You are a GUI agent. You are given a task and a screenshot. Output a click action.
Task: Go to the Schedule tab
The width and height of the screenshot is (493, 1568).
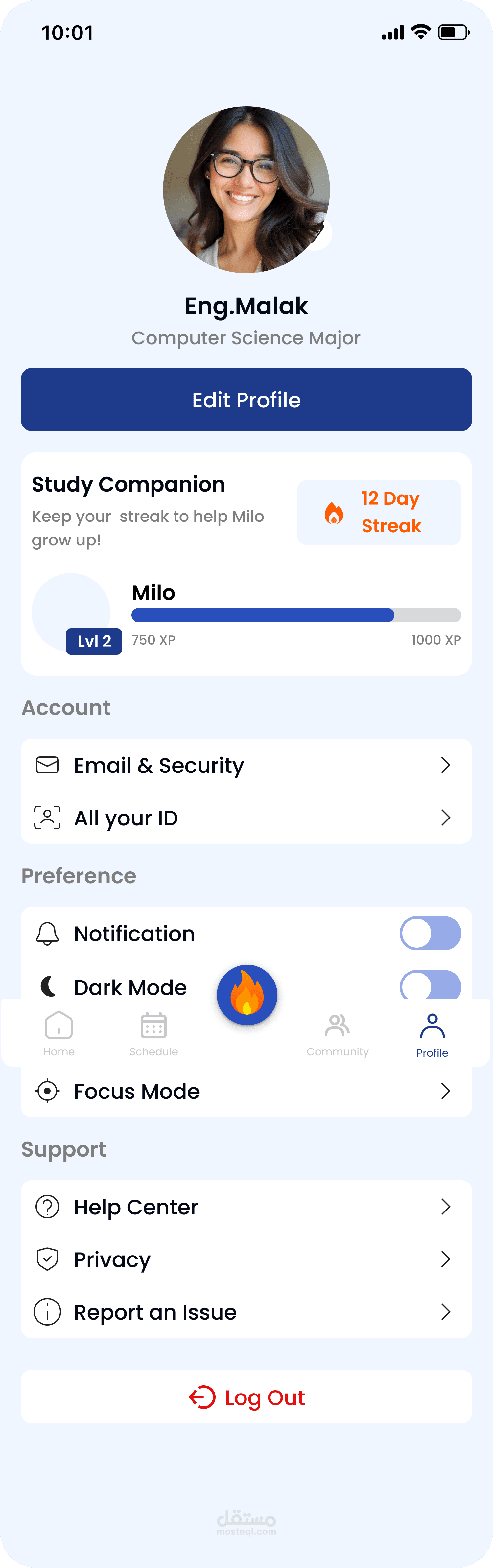pos(153,1034)
